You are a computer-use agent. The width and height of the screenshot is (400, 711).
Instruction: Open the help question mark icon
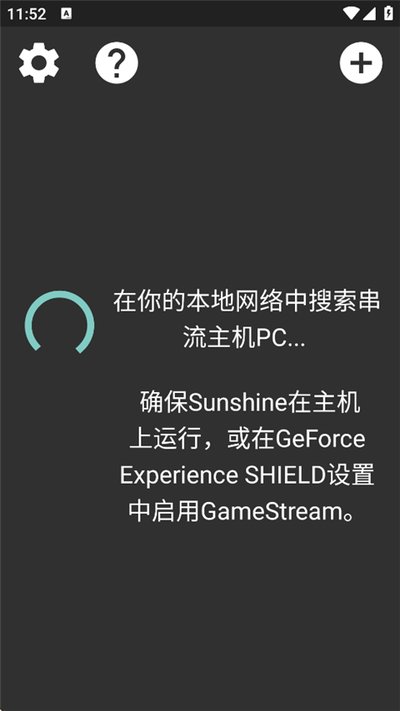tap(117, 63)
